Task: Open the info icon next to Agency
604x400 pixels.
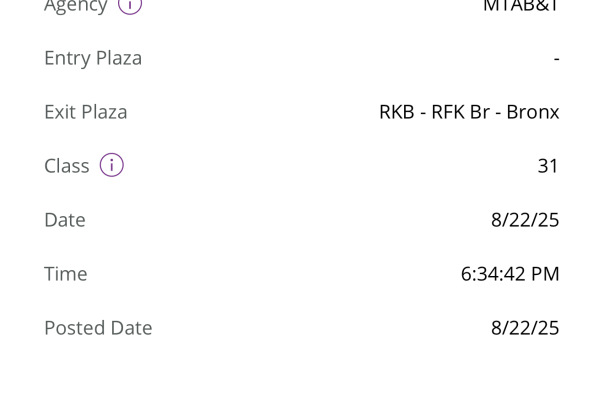Action: 130,5
